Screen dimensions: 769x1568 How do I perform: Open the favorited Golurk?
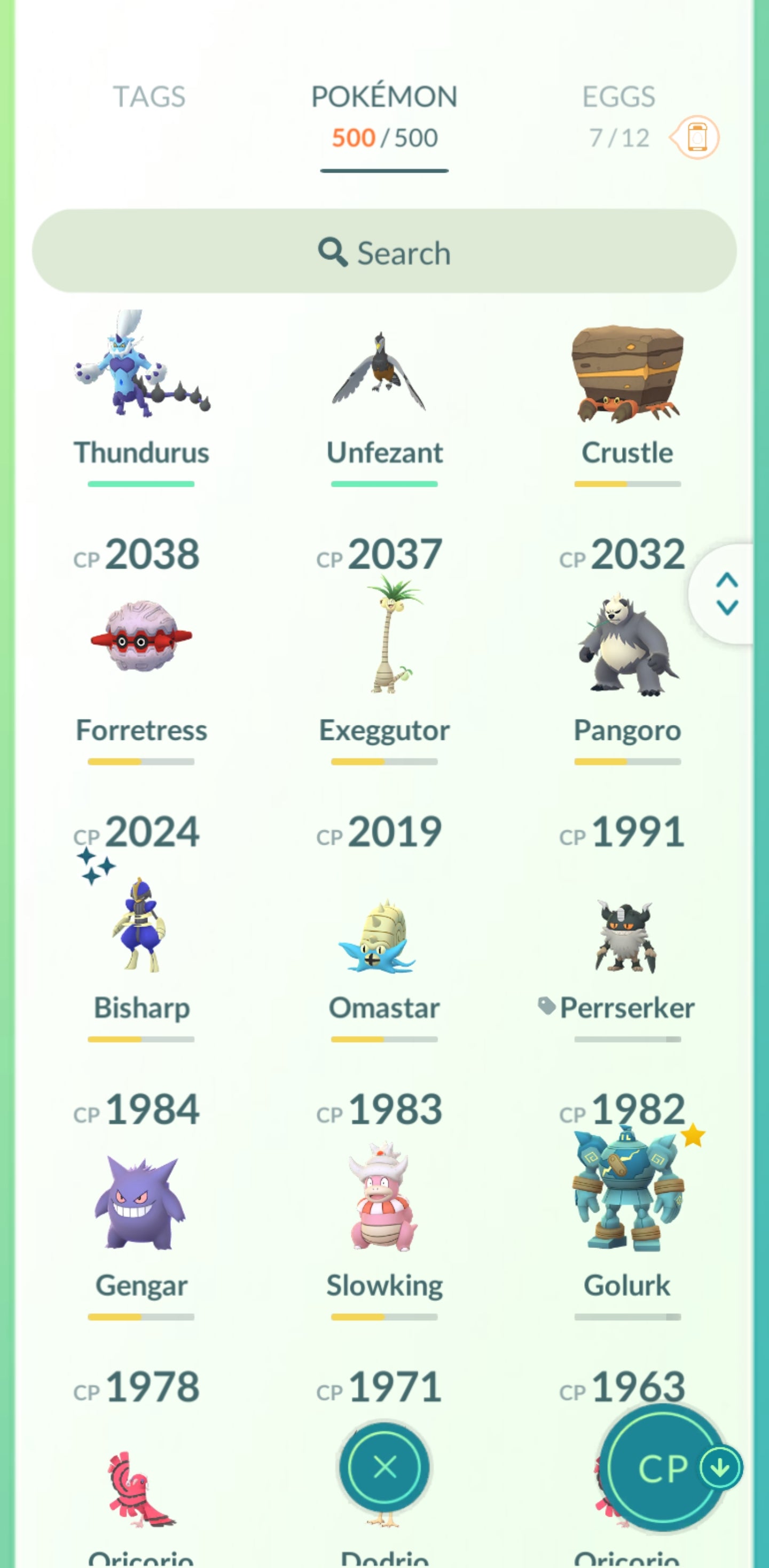coord(626,1193)
